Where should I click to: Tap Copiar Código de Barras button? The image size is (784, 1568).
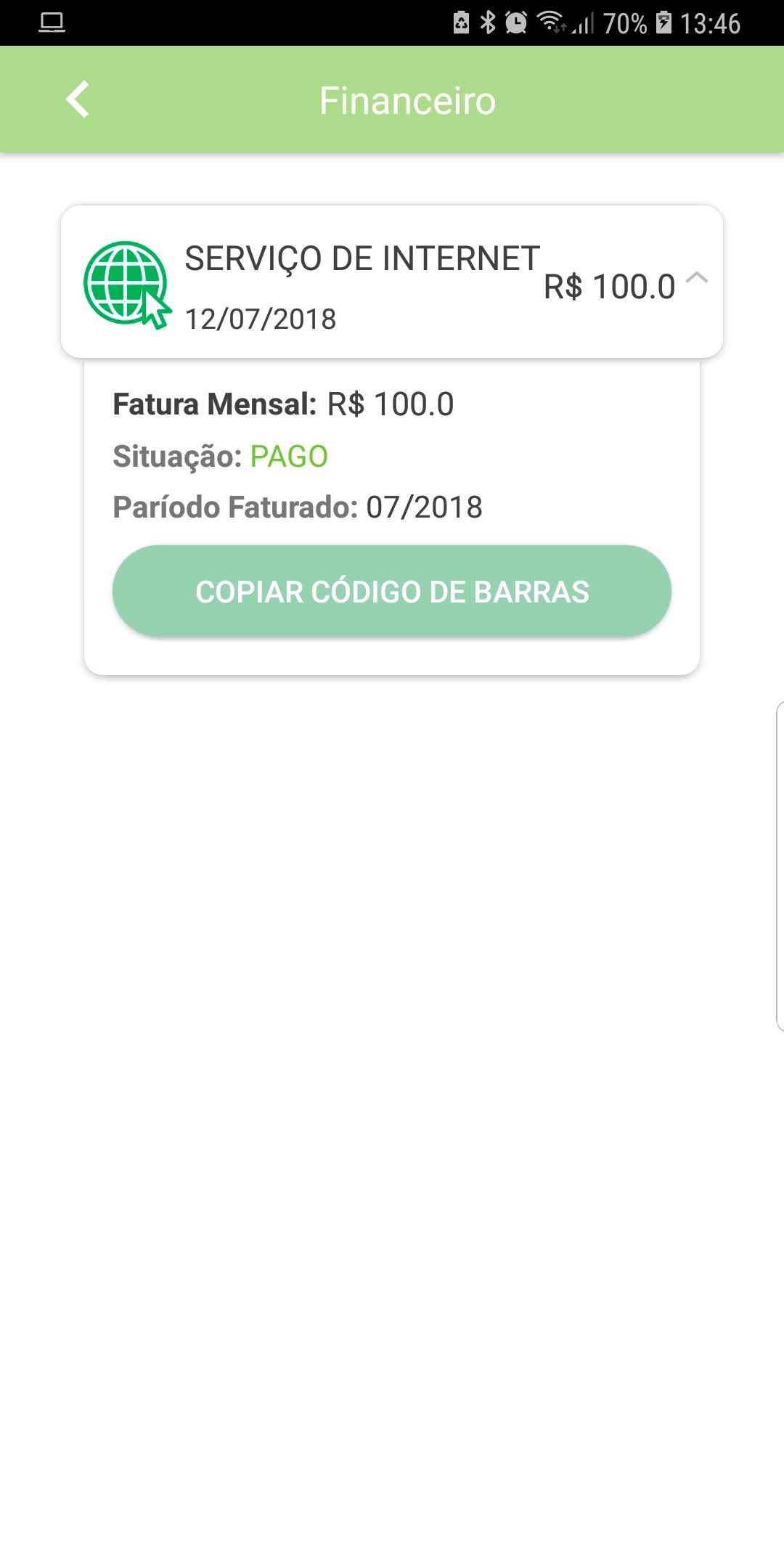392,591
